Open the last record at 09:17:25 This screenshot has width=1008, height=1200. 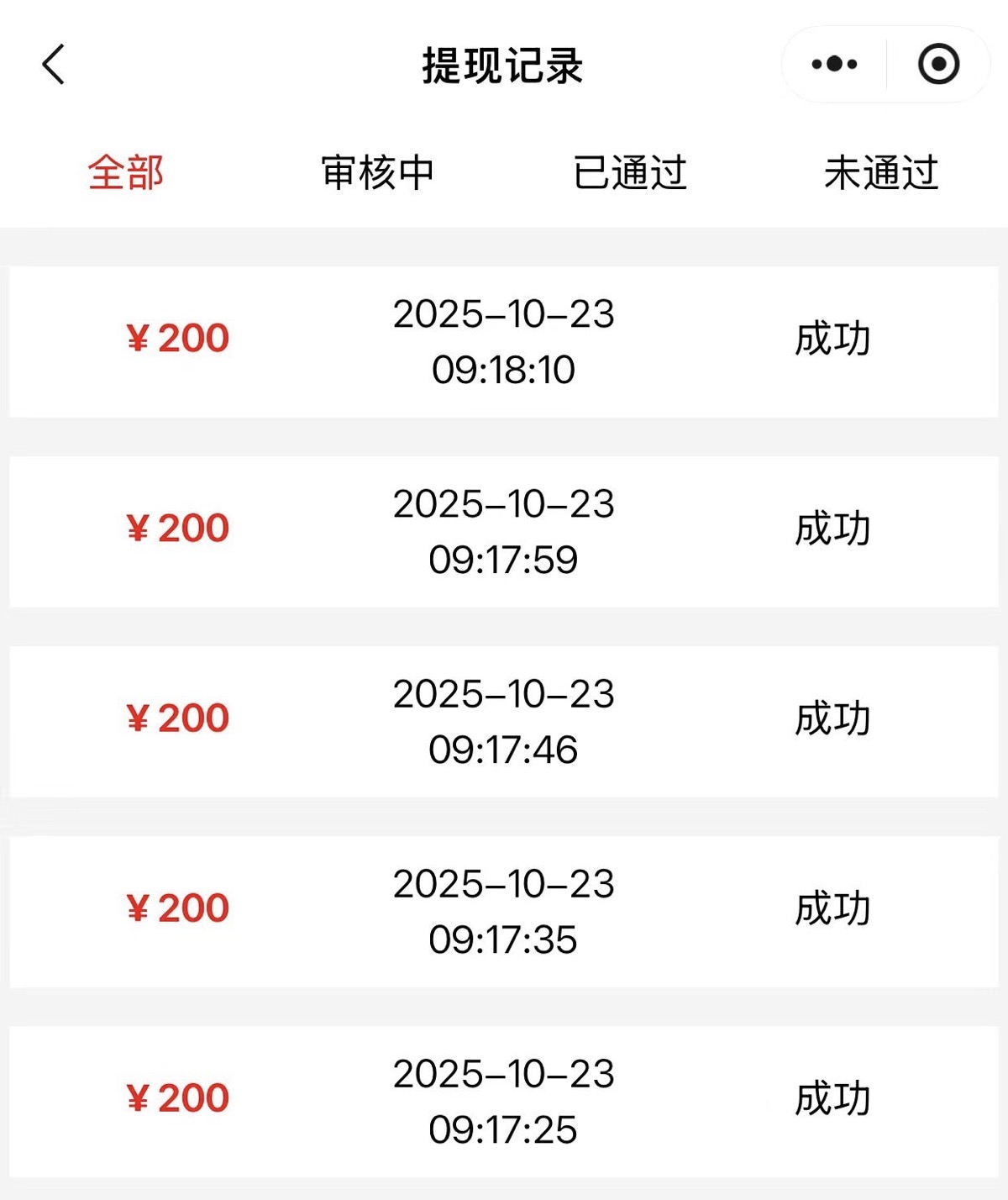tap(504, 1095)
